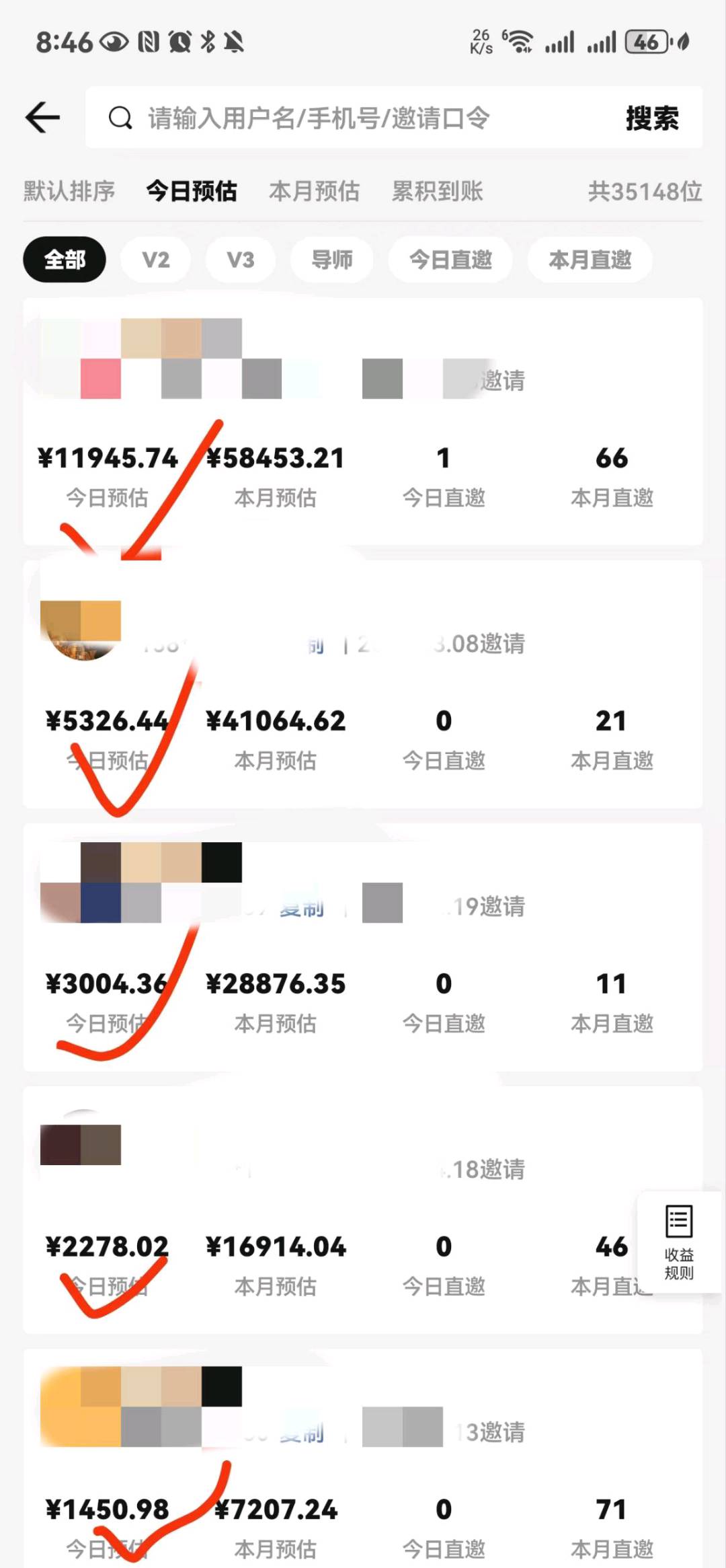
Task: Tap the user search input field
Action: pos(350,118)
